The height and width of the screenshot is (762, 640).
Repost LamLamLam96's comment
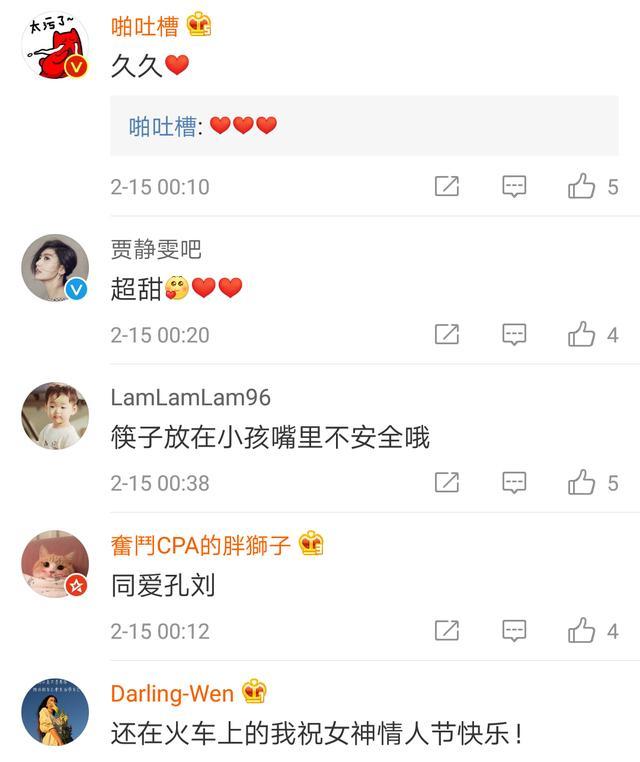tap(447, 482)
